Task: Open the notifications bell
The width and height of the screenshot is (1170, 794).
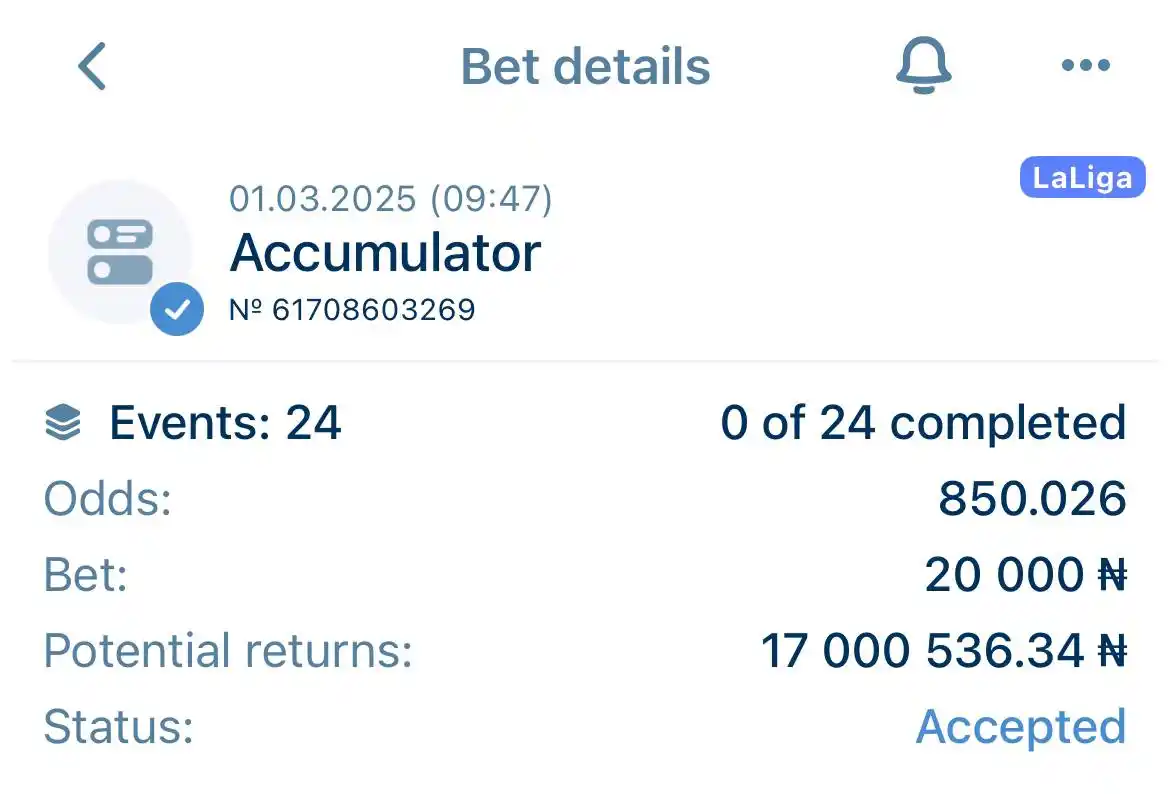Action: pos(922,67)
